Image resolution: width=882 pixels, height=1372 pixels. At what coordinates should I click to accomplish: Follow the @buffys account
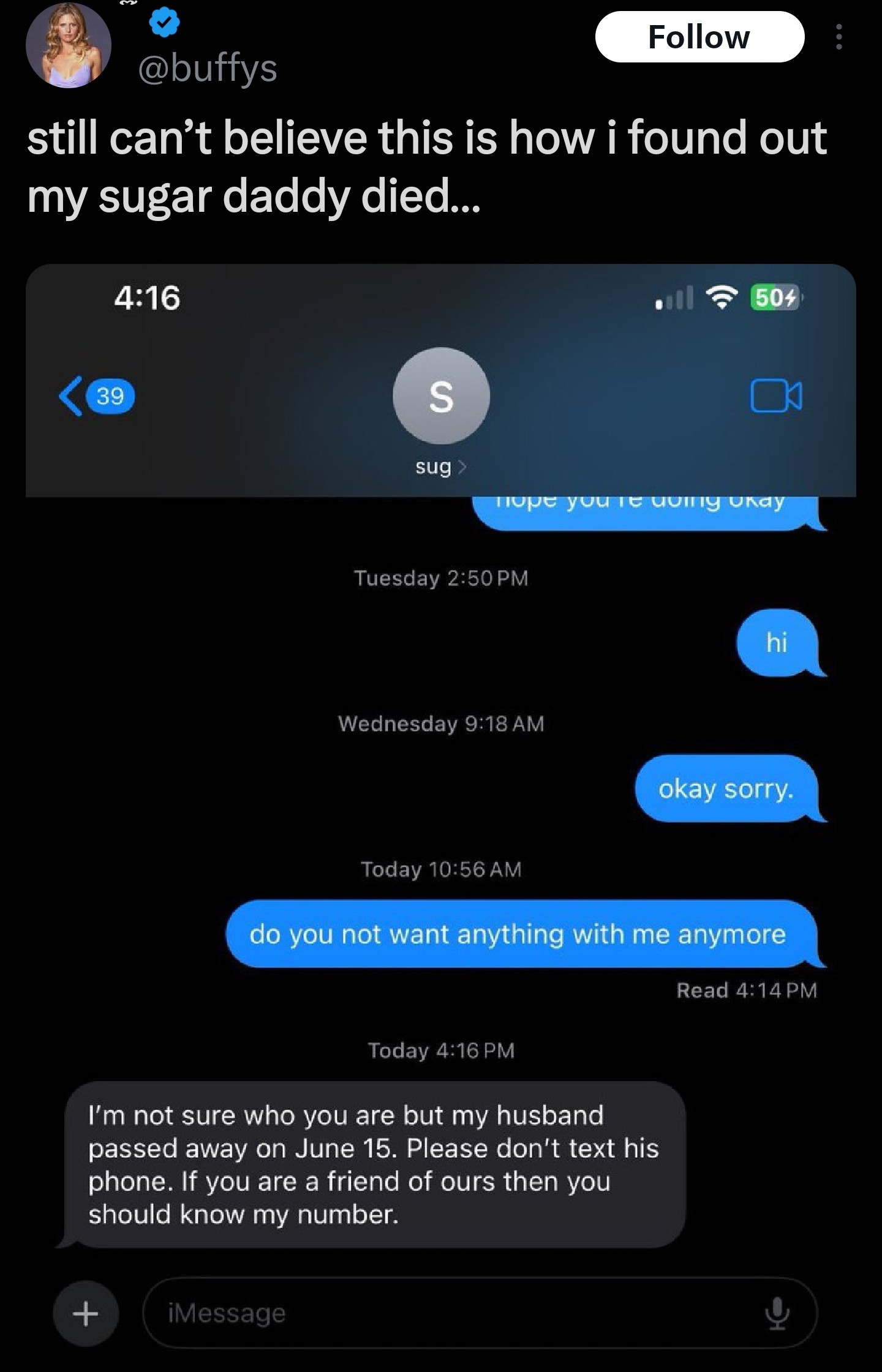(x=699, y=37)
